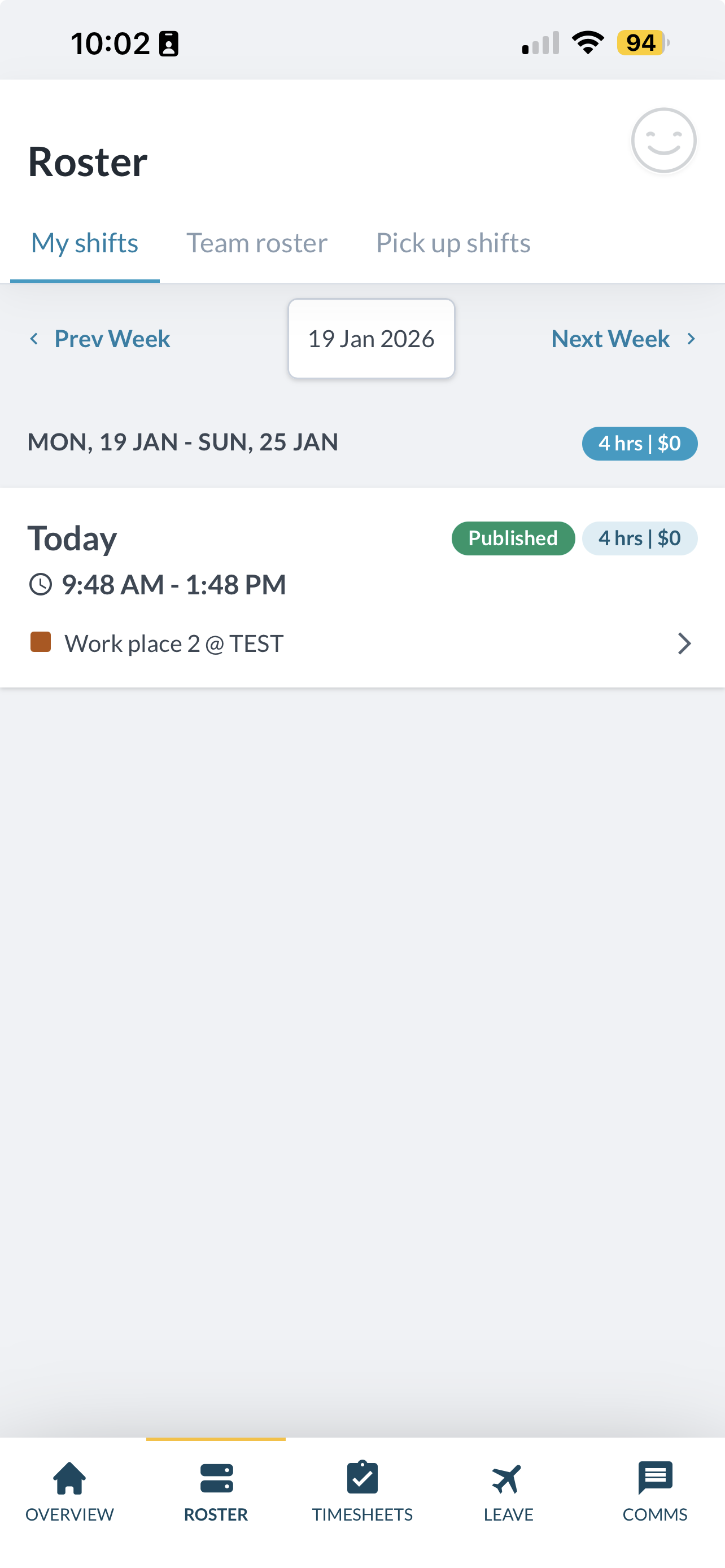Click the clock icon beside shift time
This screenshot has width=725, height=1568.
[40, 583]
